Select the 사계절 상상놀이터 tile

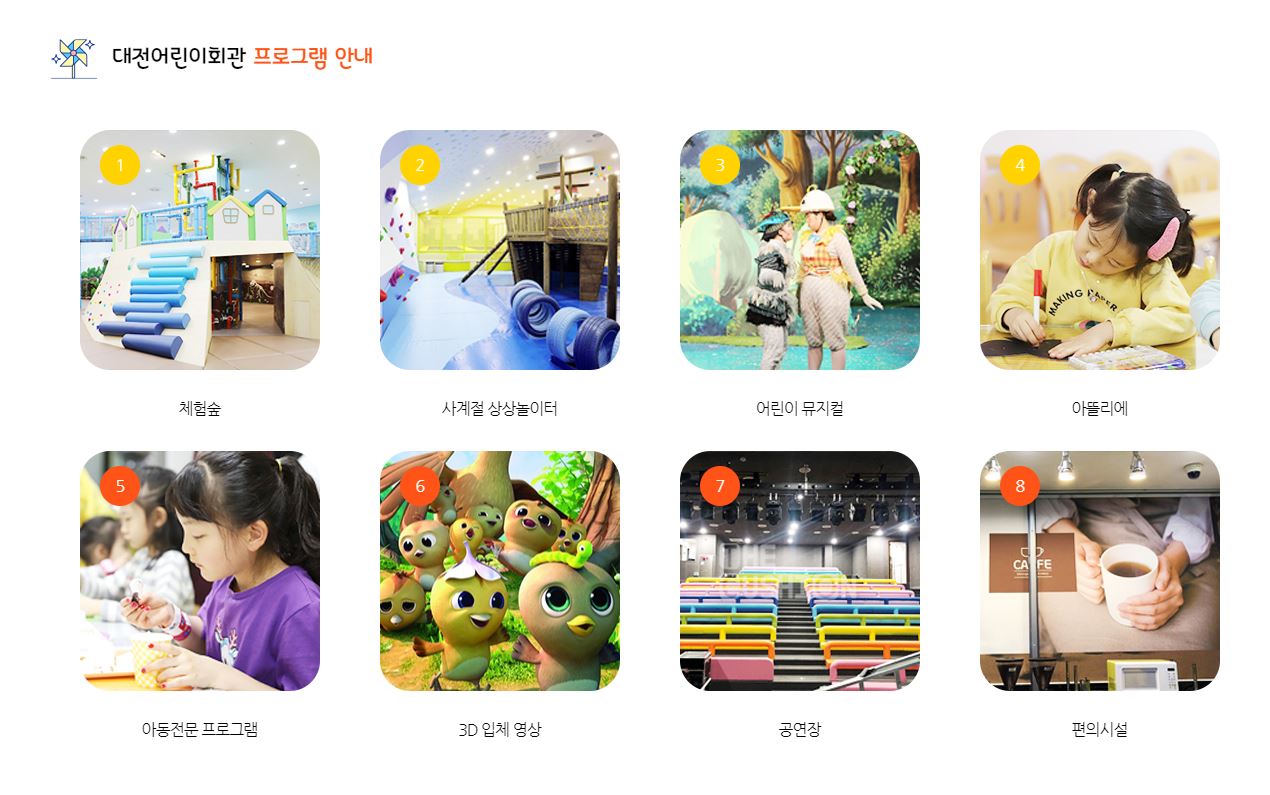pyautogui.click(x=500, y=250)
